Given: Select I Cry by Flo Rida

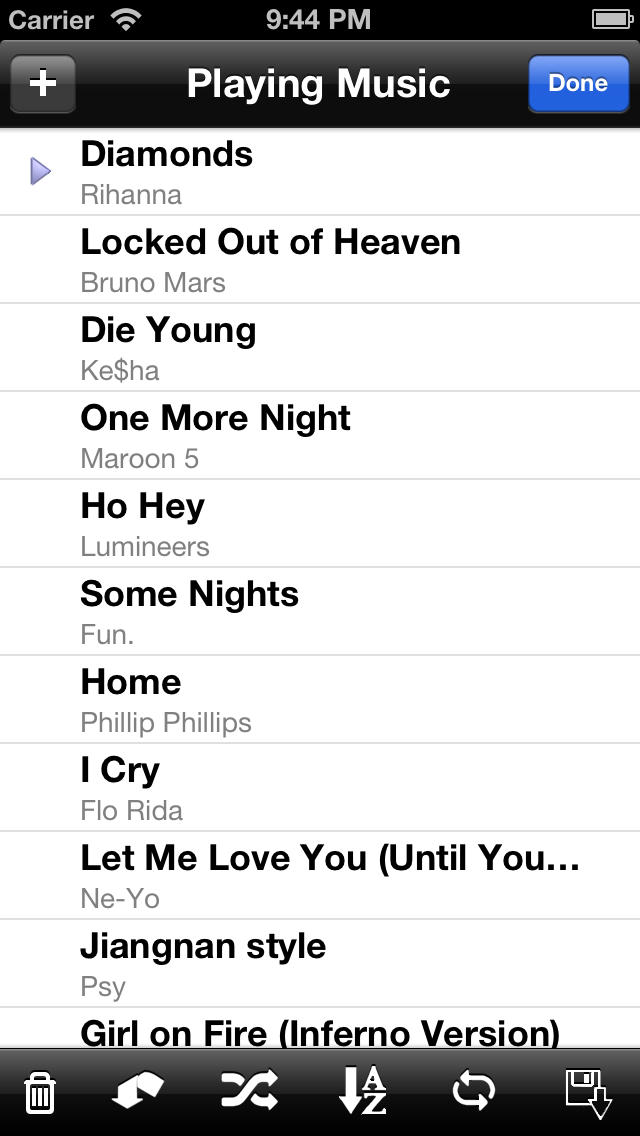Looking at the screenshot, I should 320,788.
